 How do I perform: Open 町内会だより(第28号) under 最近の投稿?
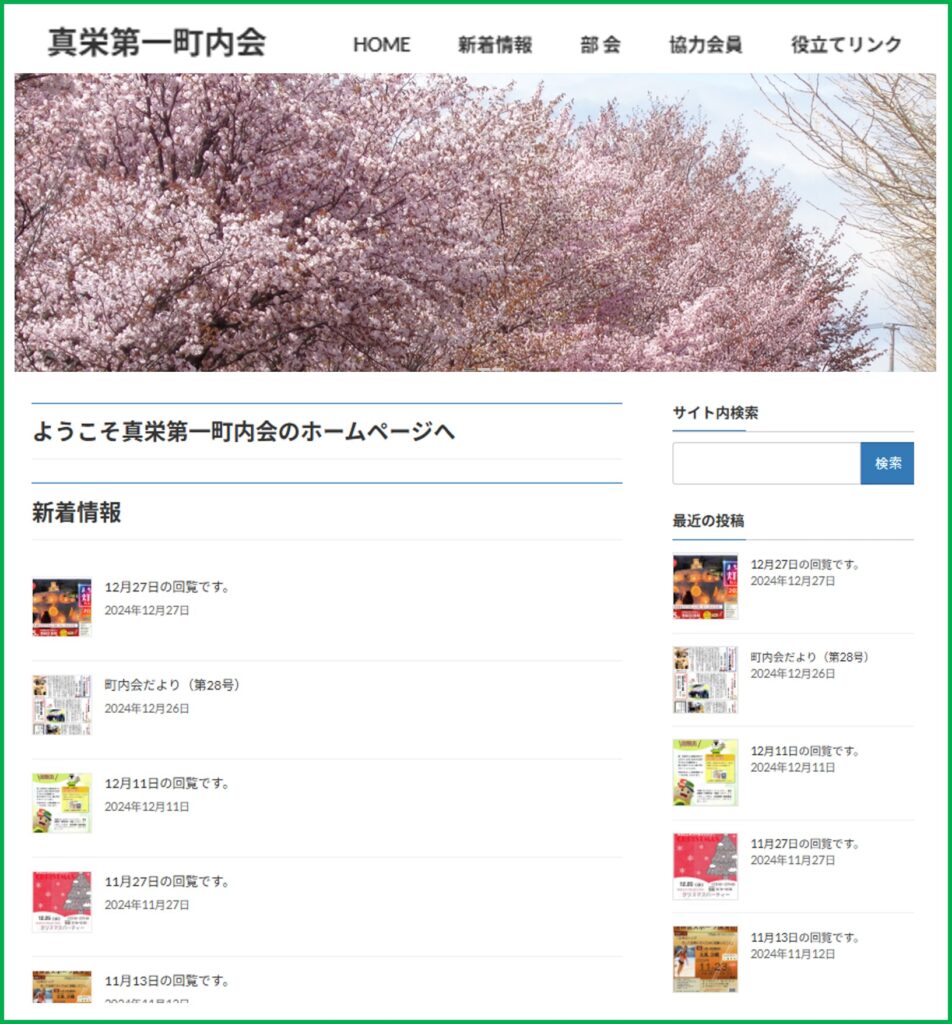point(810,657)
